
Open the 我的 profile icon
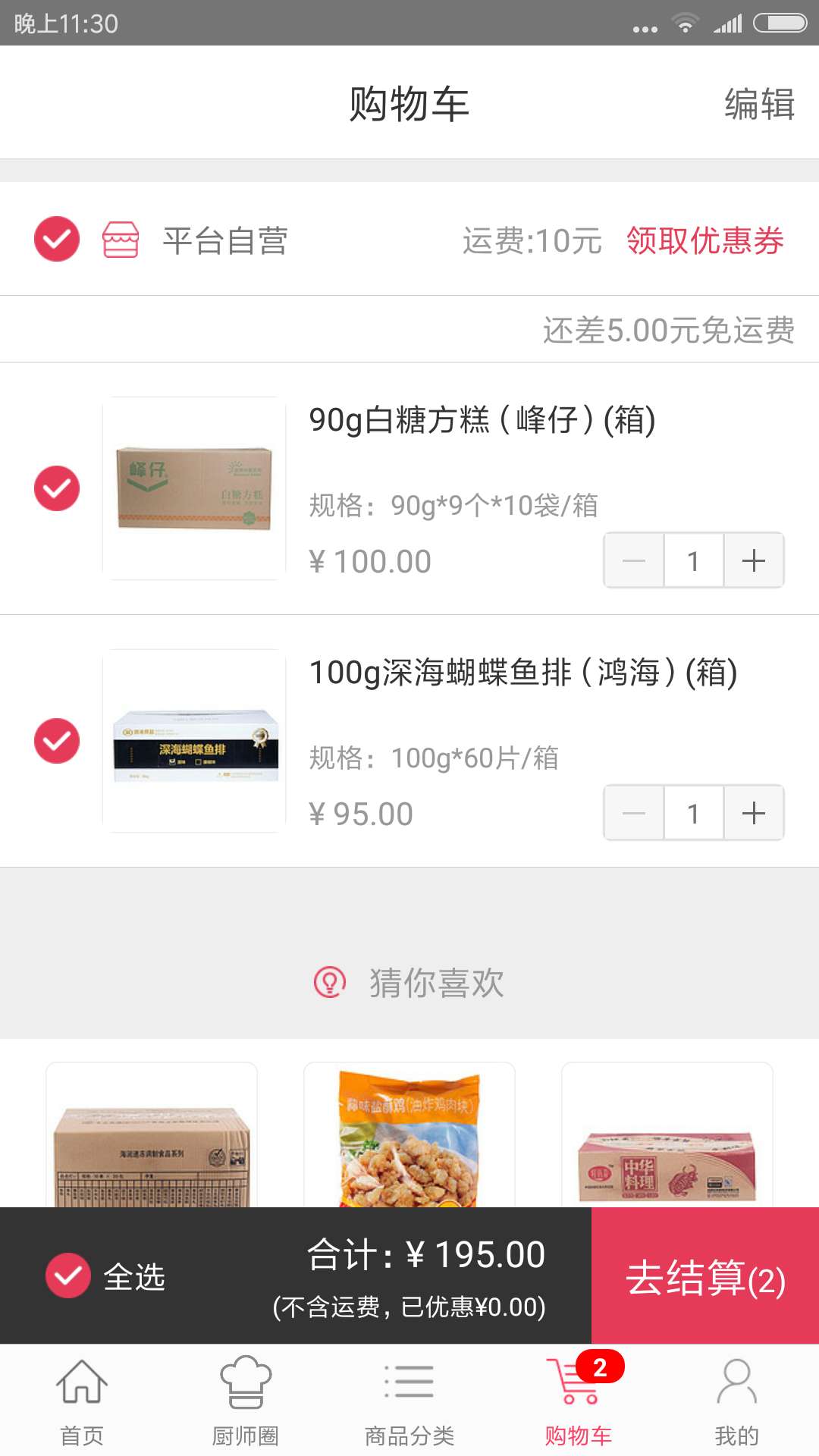pos(736,1384)
